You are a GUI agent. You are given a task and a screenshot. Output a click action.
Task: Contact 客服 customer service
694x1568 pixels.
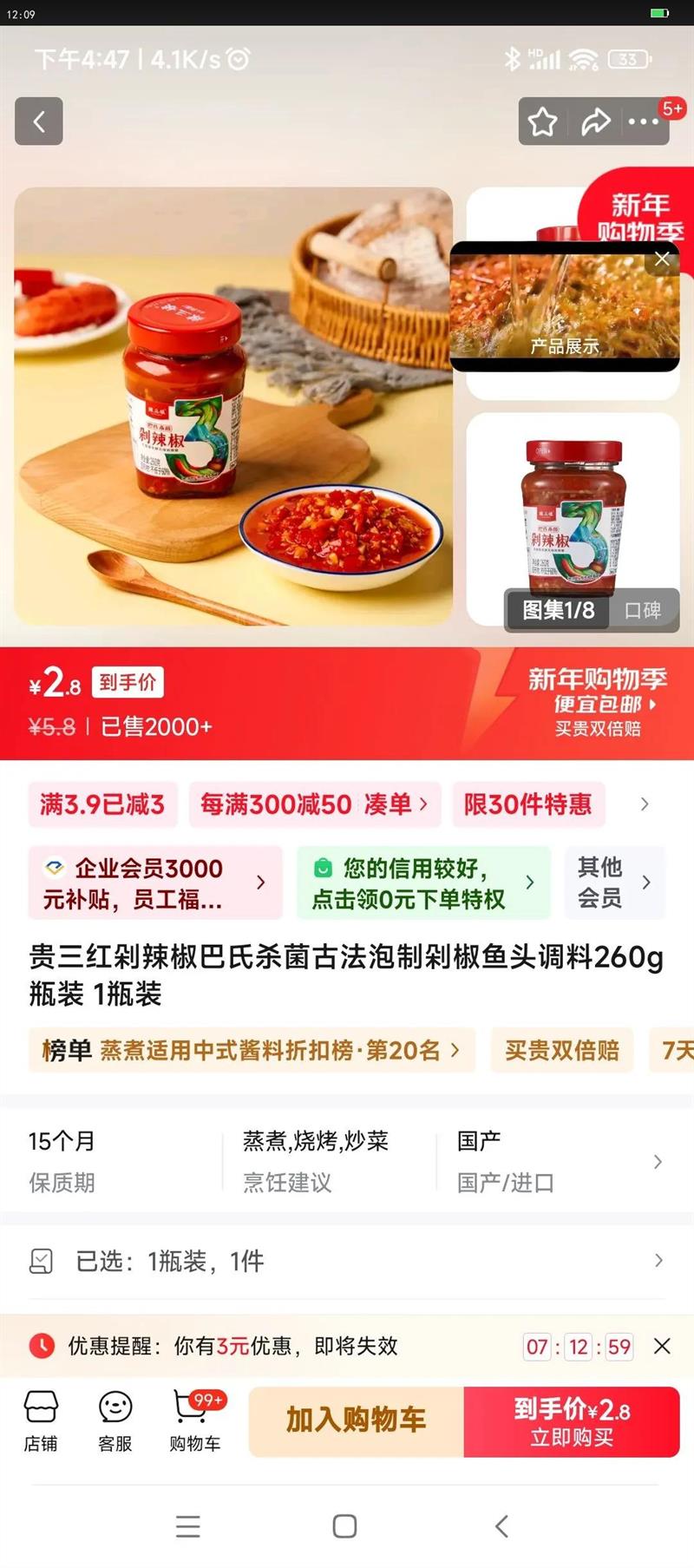115,1423
